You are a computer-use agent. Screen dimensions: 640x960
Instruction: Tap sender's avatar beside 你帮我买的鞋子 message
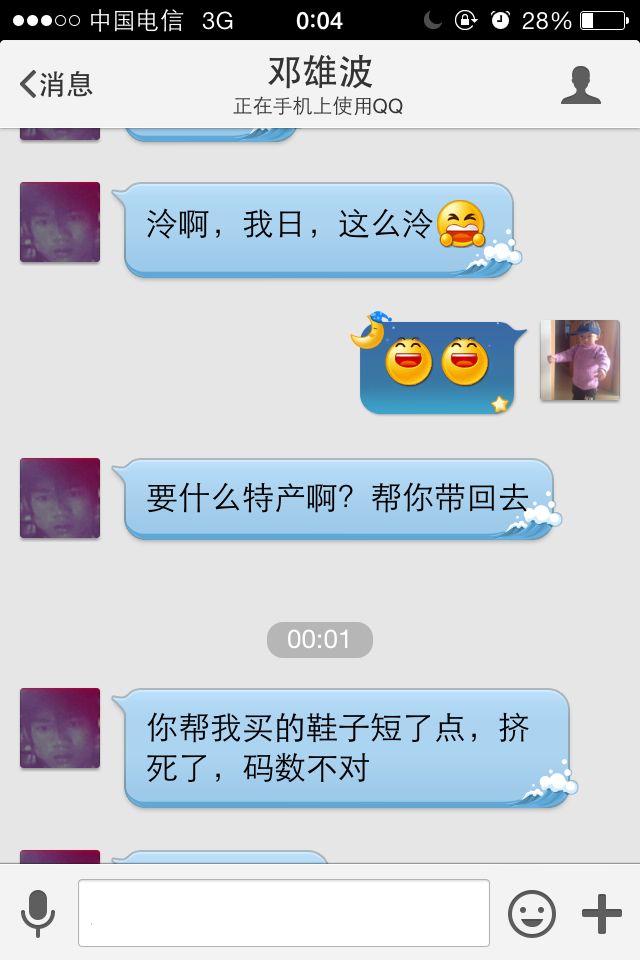(60, 728)
